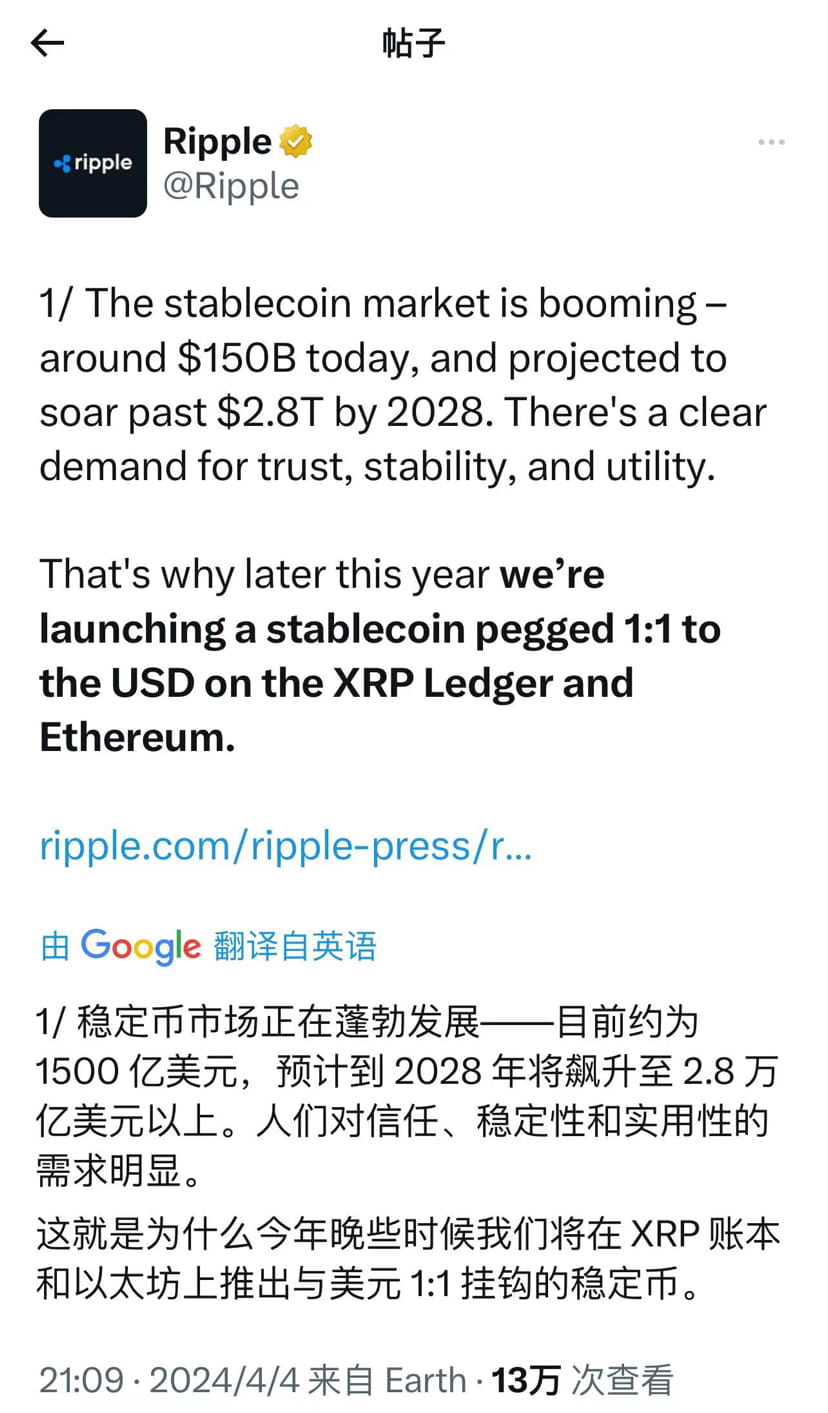
Task: Click the gold verified badge
Action: pos(295,140)
